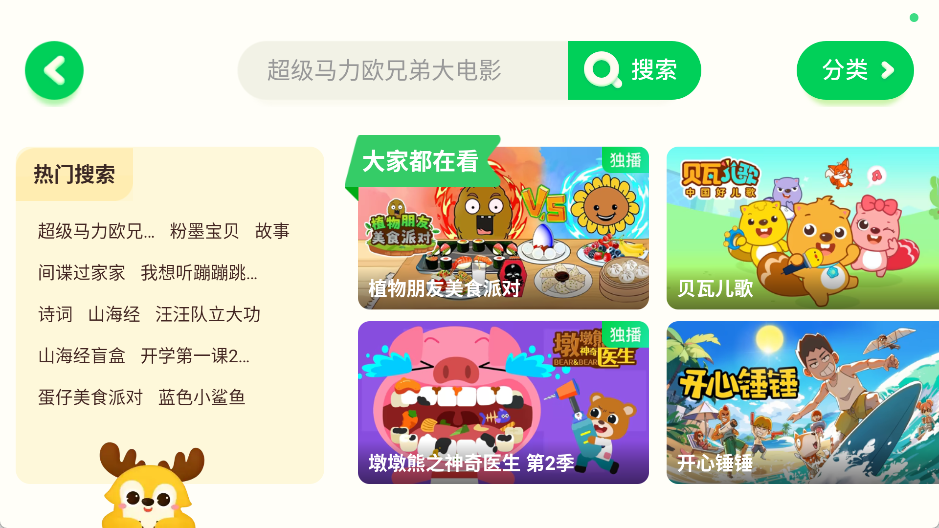Image resolution: width=939 pixels, height=528 pixels.
Task: Search for 蓝色小鲨鱼
Action: click(202, 397)
